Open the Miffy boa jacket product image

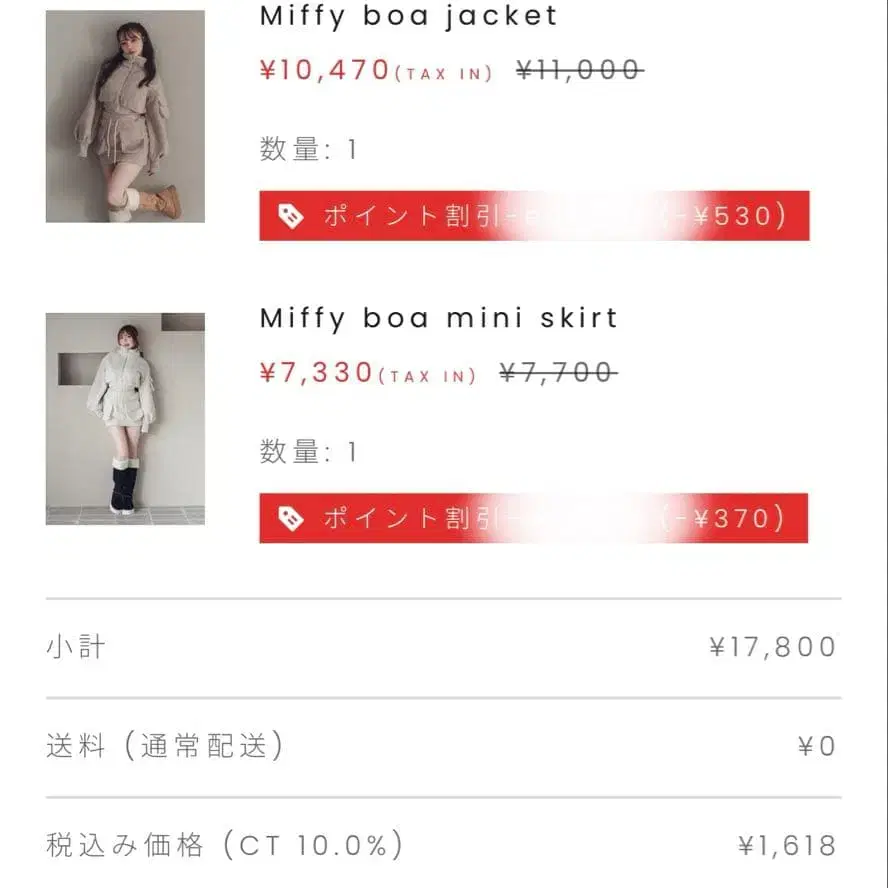(x=125, y=116)
